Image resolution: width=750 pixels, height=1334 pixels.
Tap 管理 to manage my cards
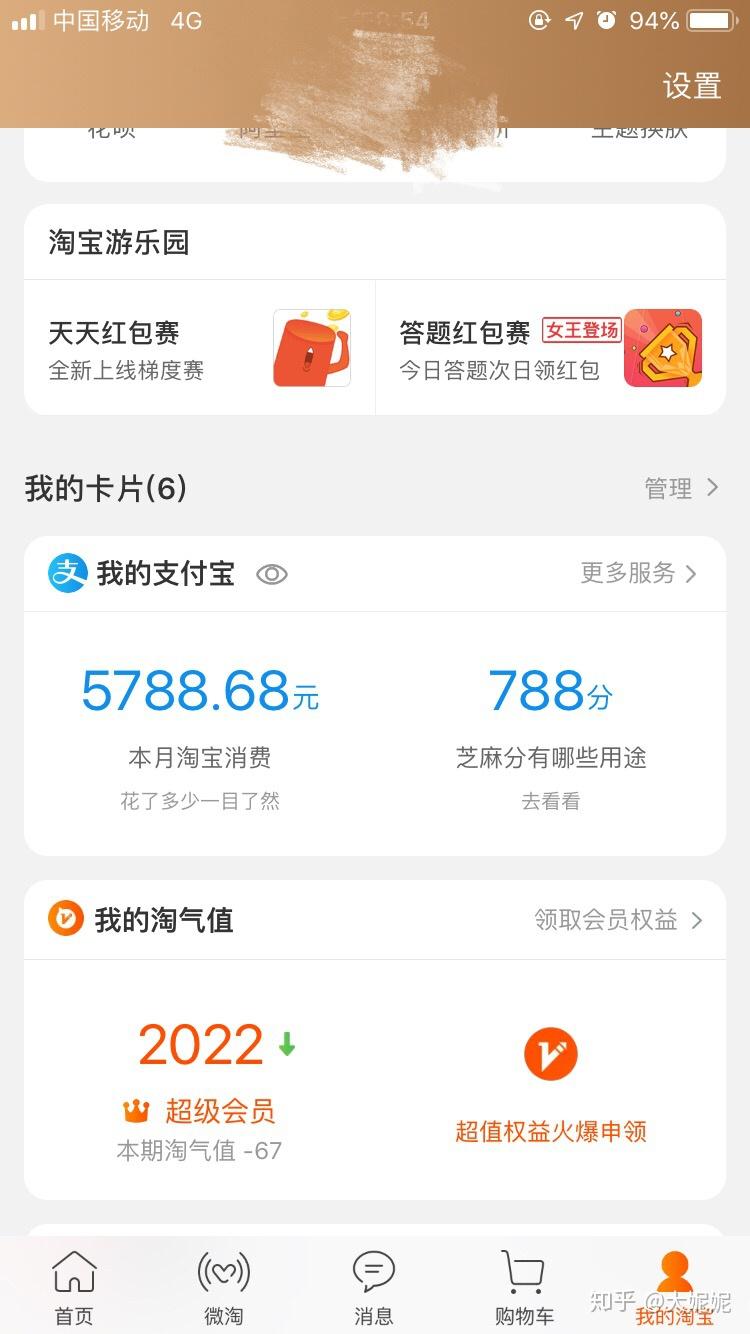click(x=681, y=488)
